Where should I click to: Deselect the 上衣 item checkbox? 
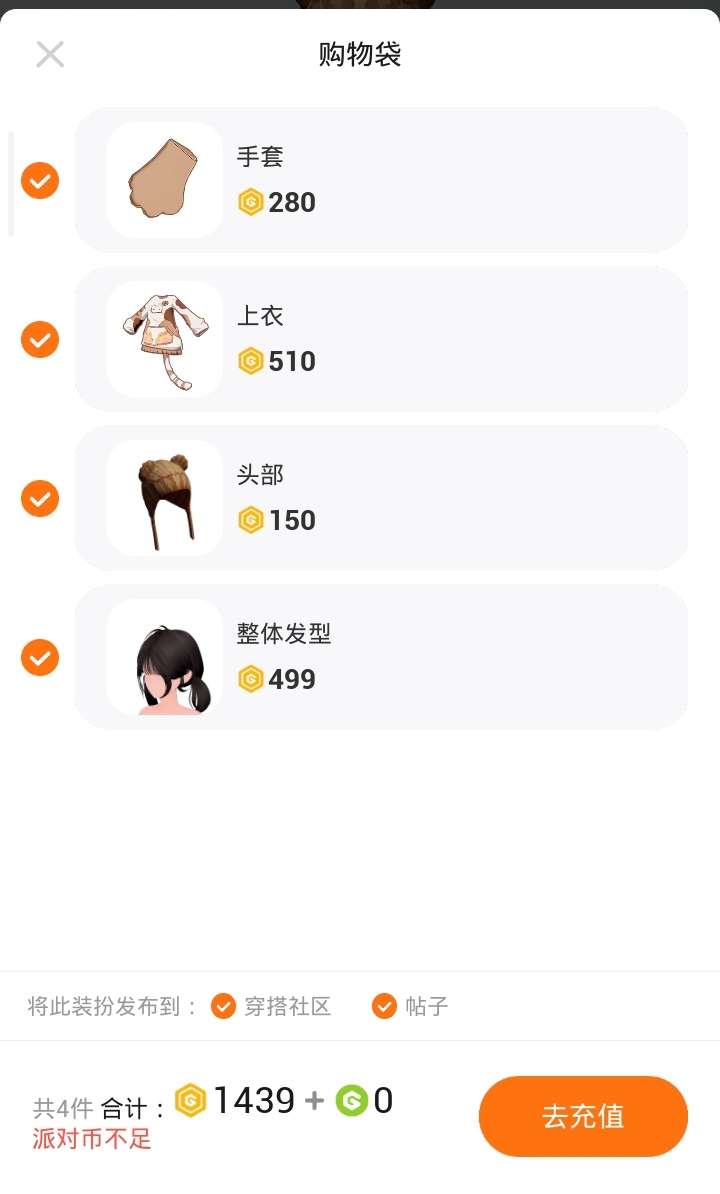click(x=40, y=340)
